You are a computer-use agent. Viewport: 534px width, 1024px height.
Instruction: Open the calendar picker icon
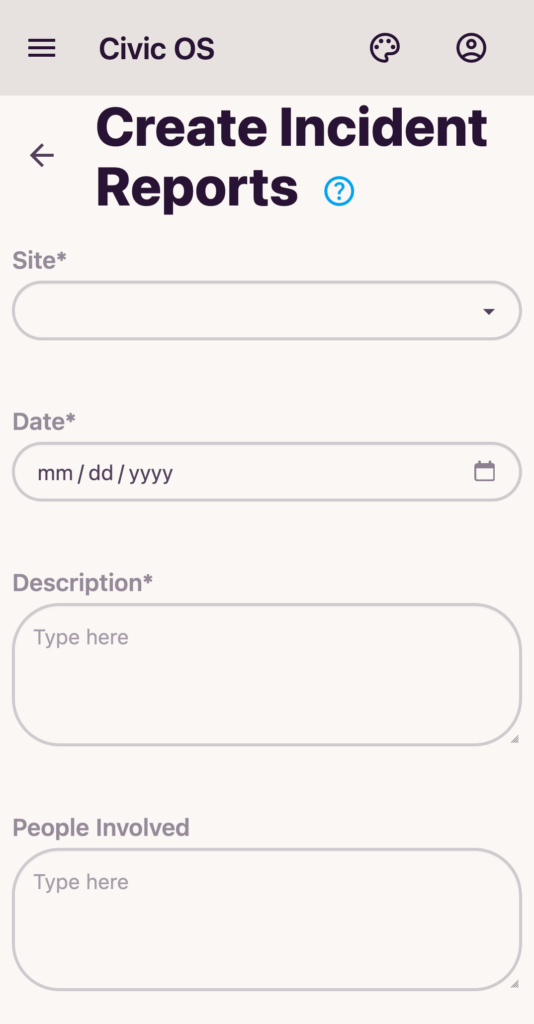484,471
